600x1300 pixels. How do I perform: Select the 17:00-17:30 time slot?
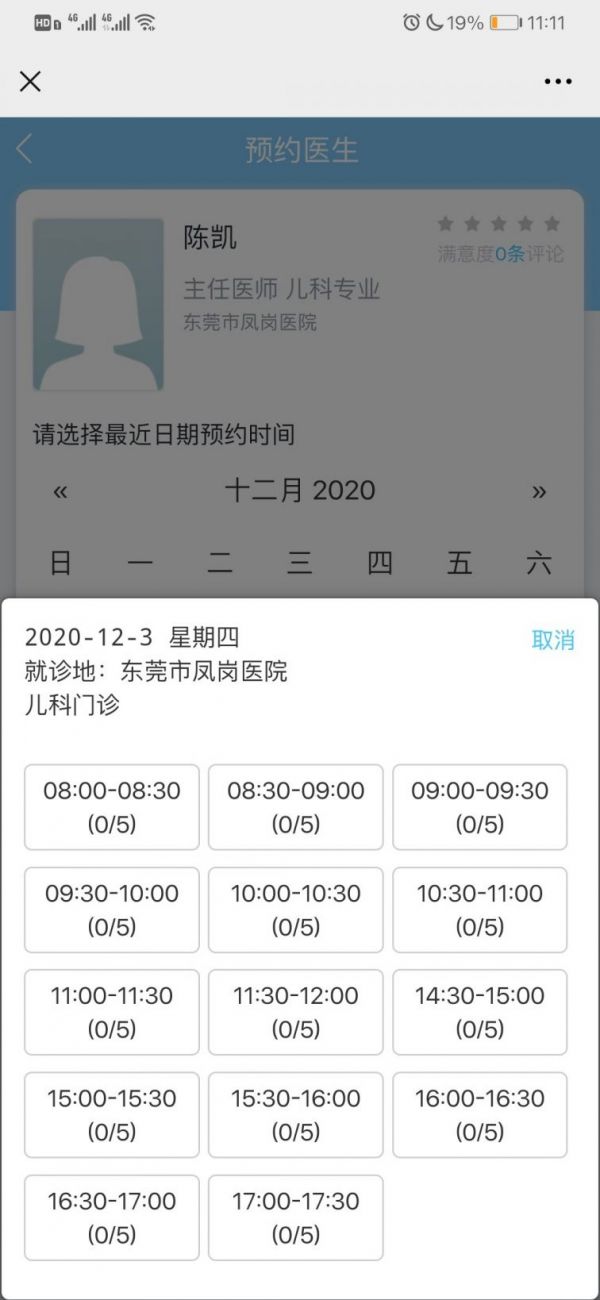(x=296, y=1217)
